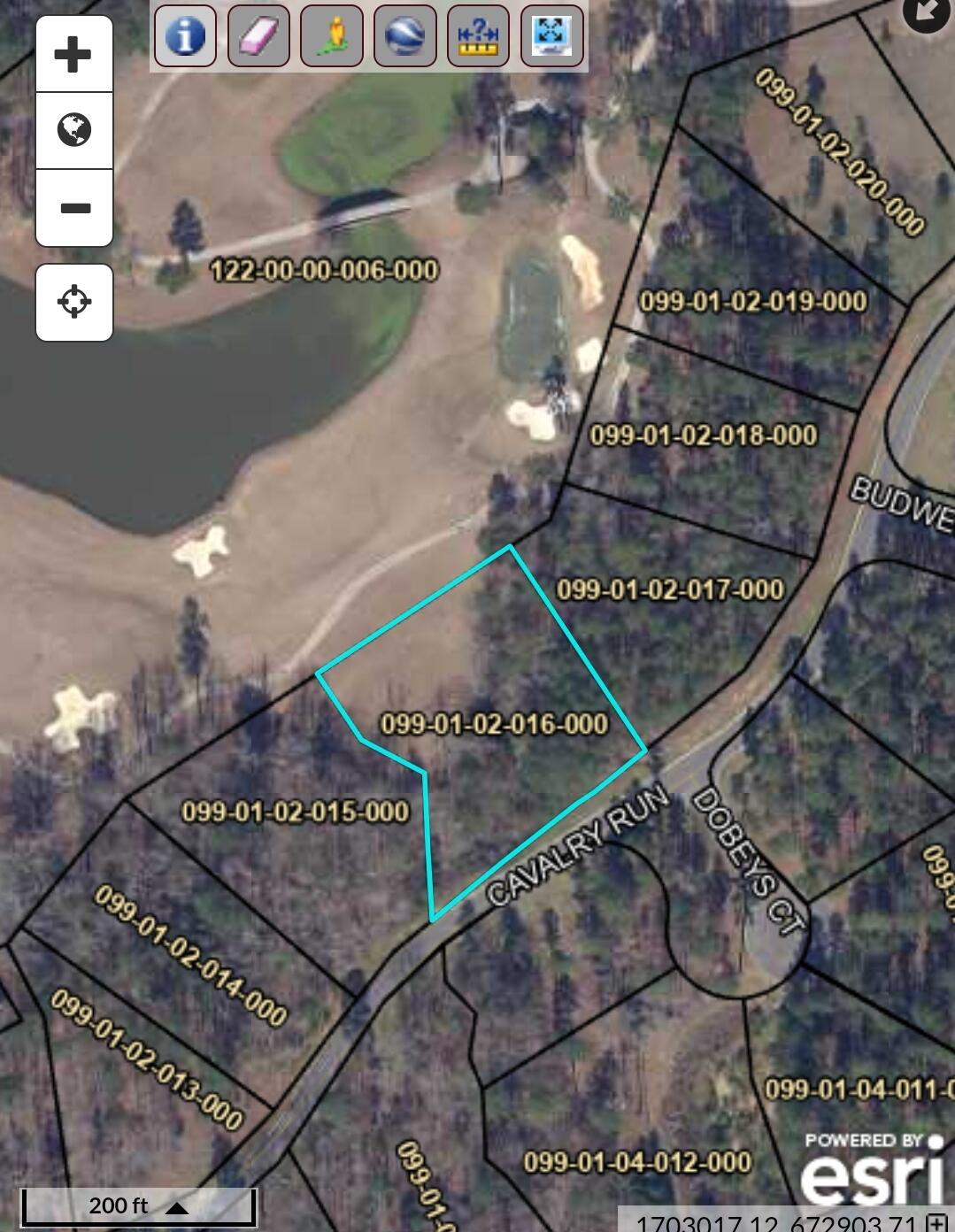The image size is (955, 1232).
Task: Expand the 200 ft scale options
Action: click(177, 1207)
